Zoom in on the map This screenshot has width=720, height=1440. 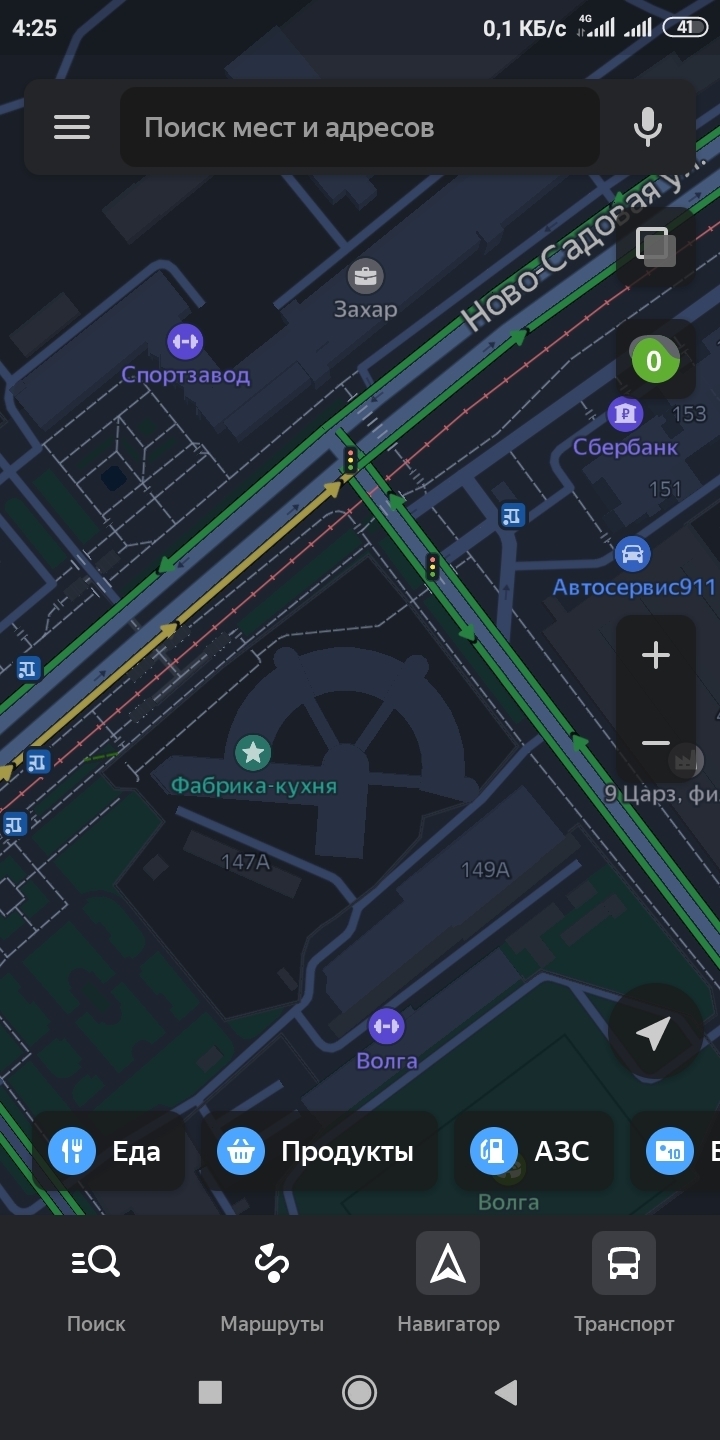(x=656, y=656)
